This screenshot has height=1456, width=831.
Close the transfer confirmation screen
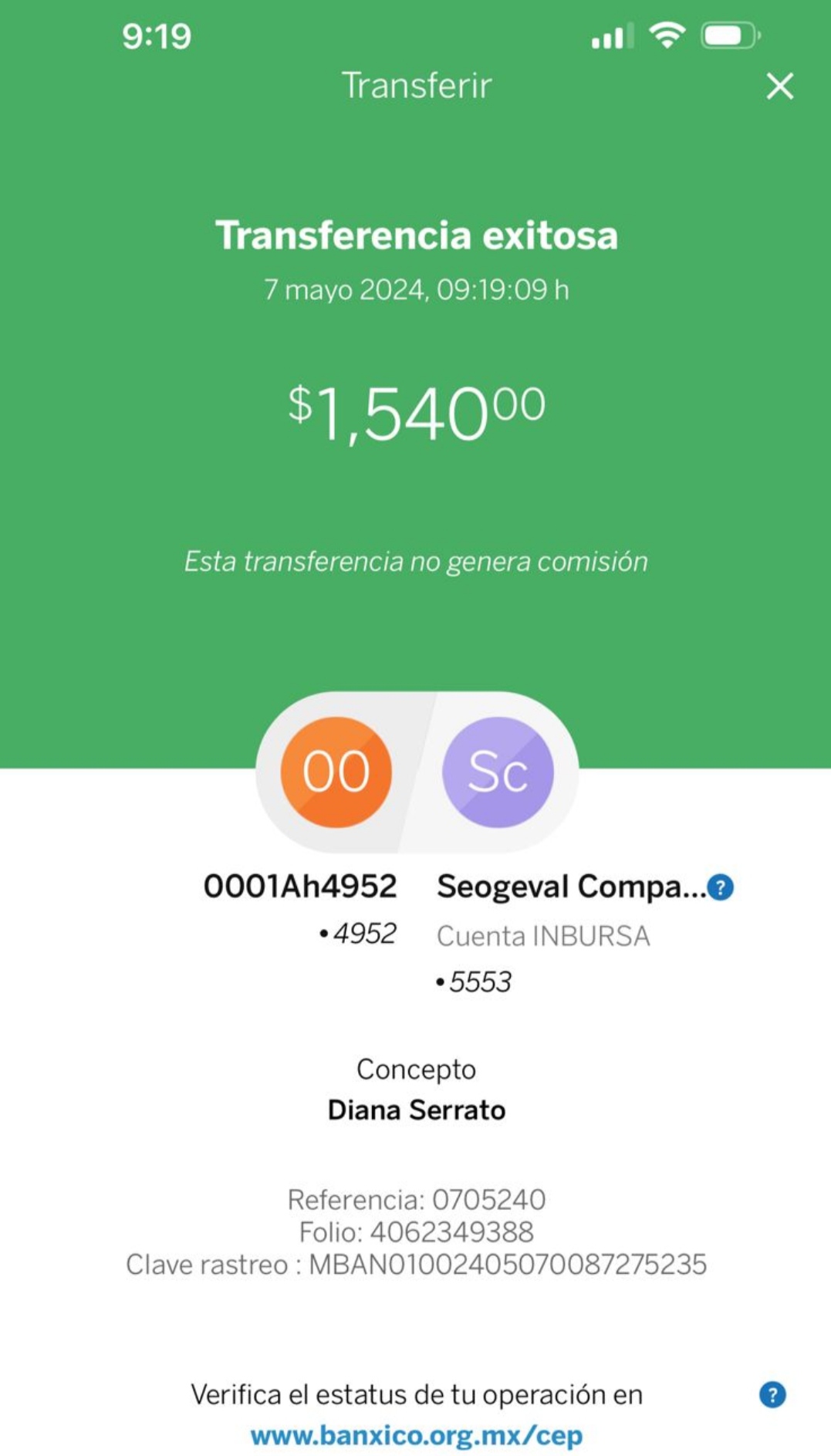coord(780,86)
